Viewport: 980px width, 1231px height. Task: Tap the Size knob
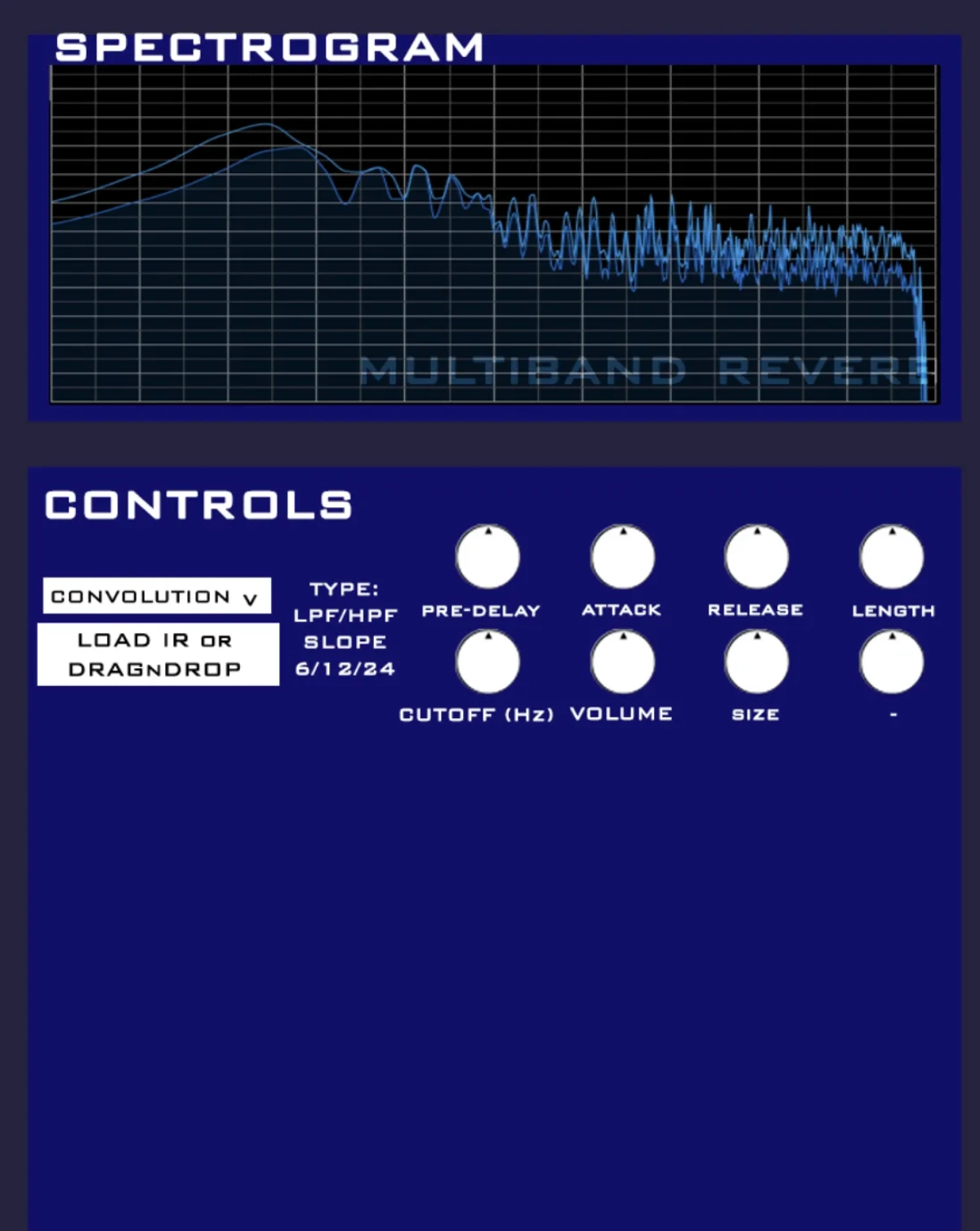pos(756,662)
